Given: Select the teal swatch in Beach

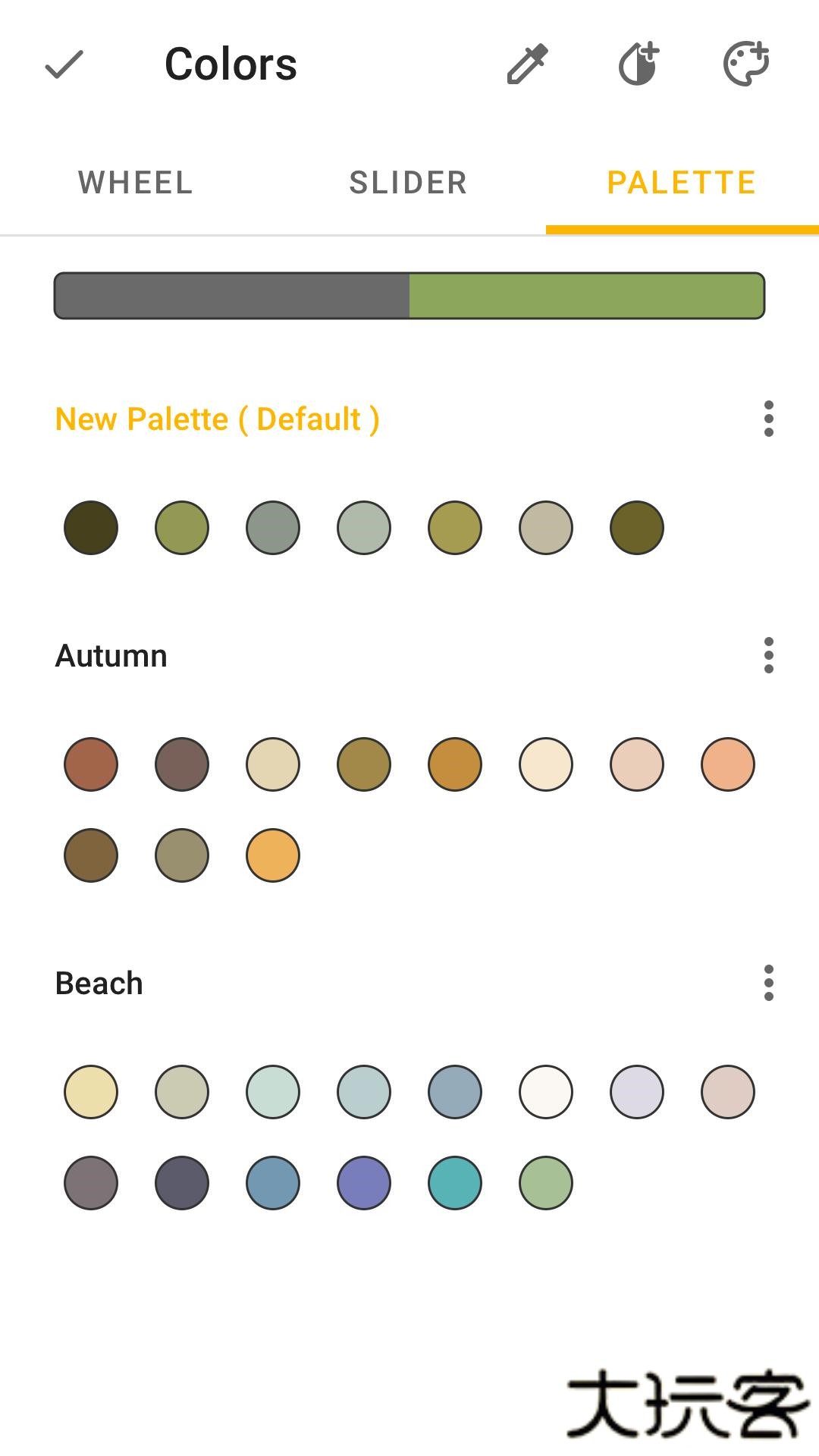Looking at the screenshot, I should point(455,1183).
